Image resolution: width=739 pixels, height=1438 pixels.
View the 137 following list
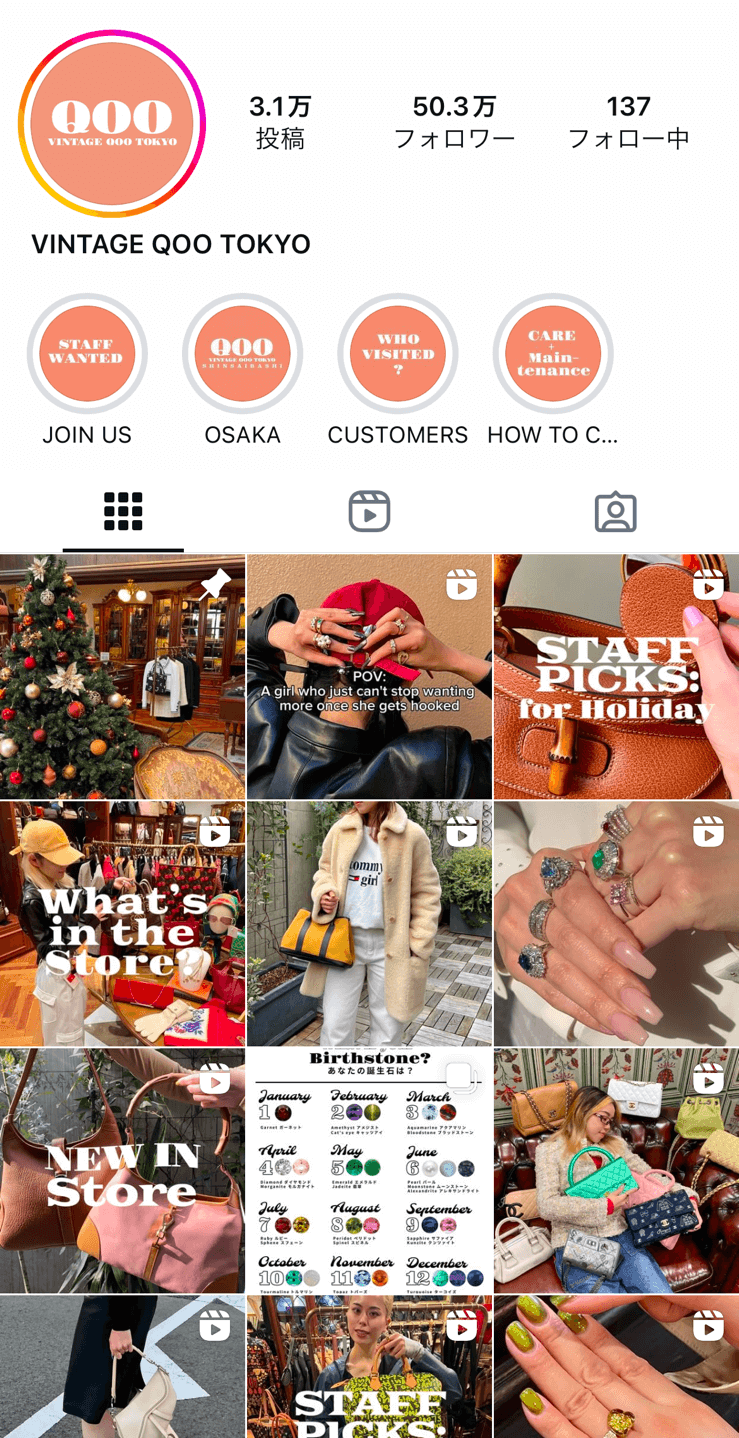[628, 122]
